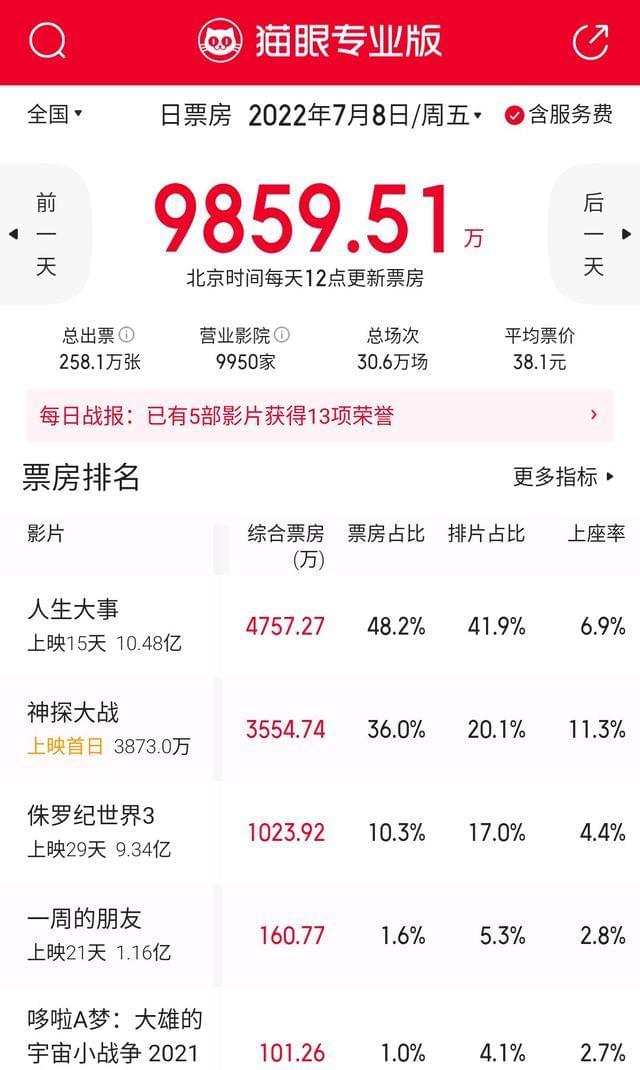Go to 后一天 box office

[x=596, y=234]
